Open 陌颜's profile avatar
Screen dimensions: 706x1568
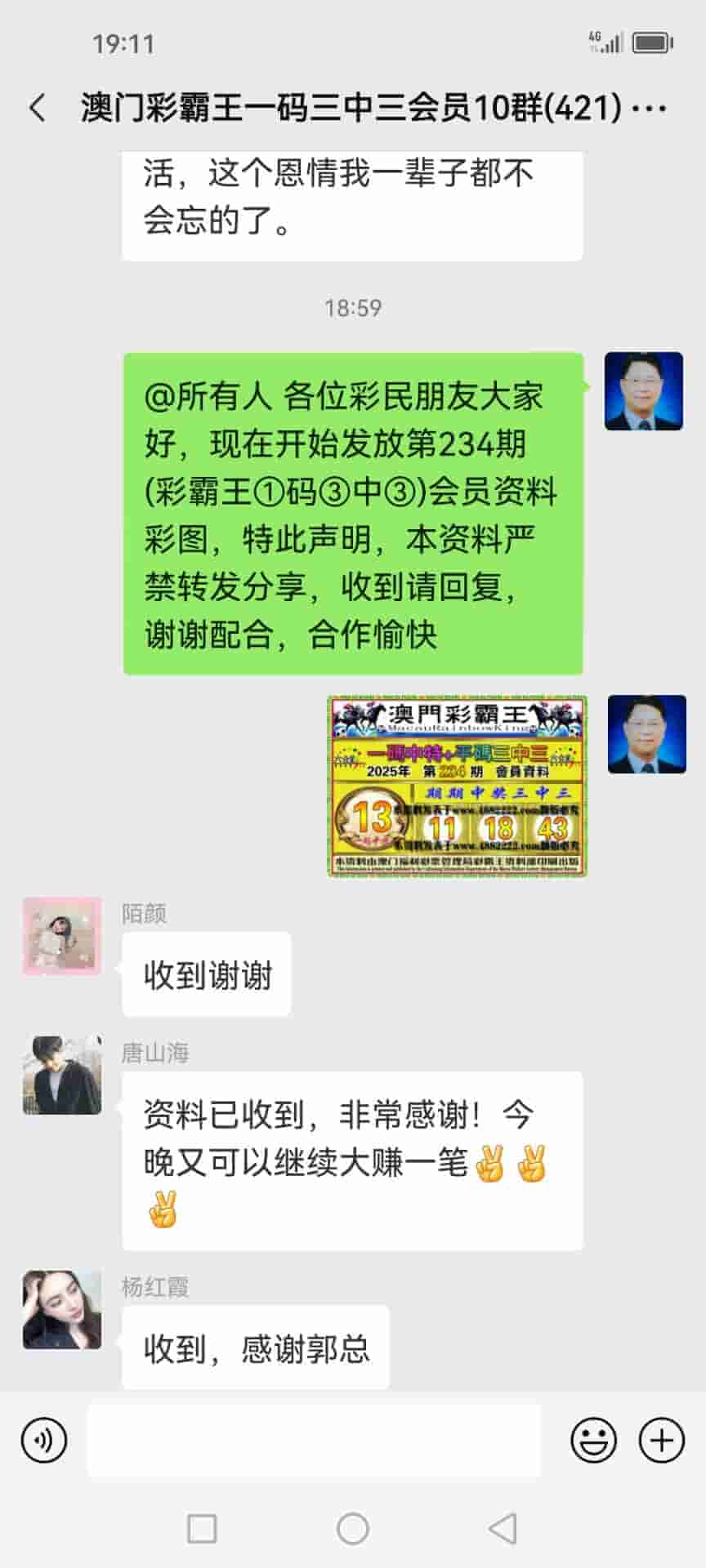click(62, 936)
